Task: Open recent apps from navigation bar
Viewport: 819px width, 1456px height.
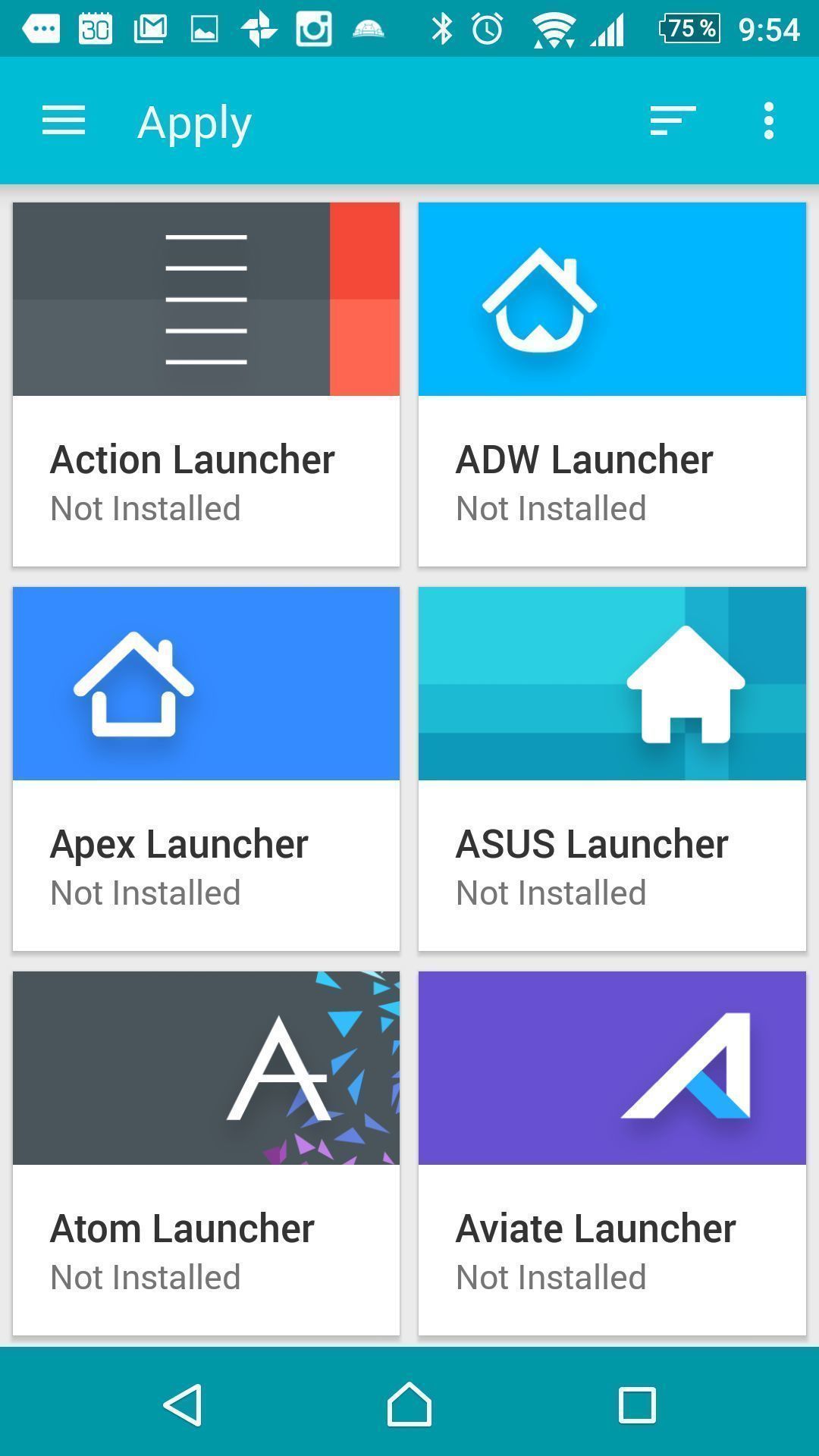Action: point(637,1404)
